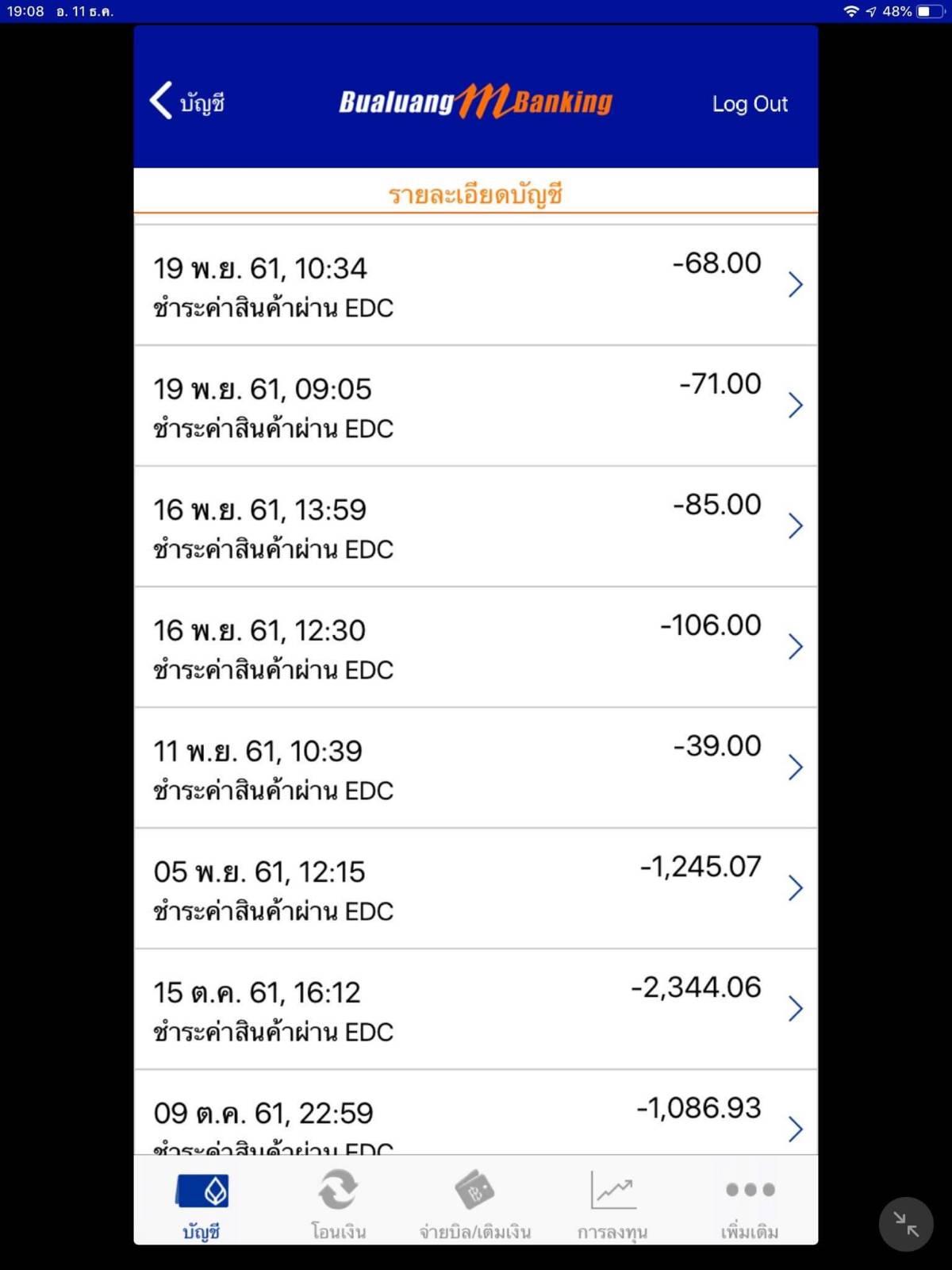Screen dimensions: 952x1270
Task: Tap the exit full-screen arrows button
Action: click(906, 1224)
